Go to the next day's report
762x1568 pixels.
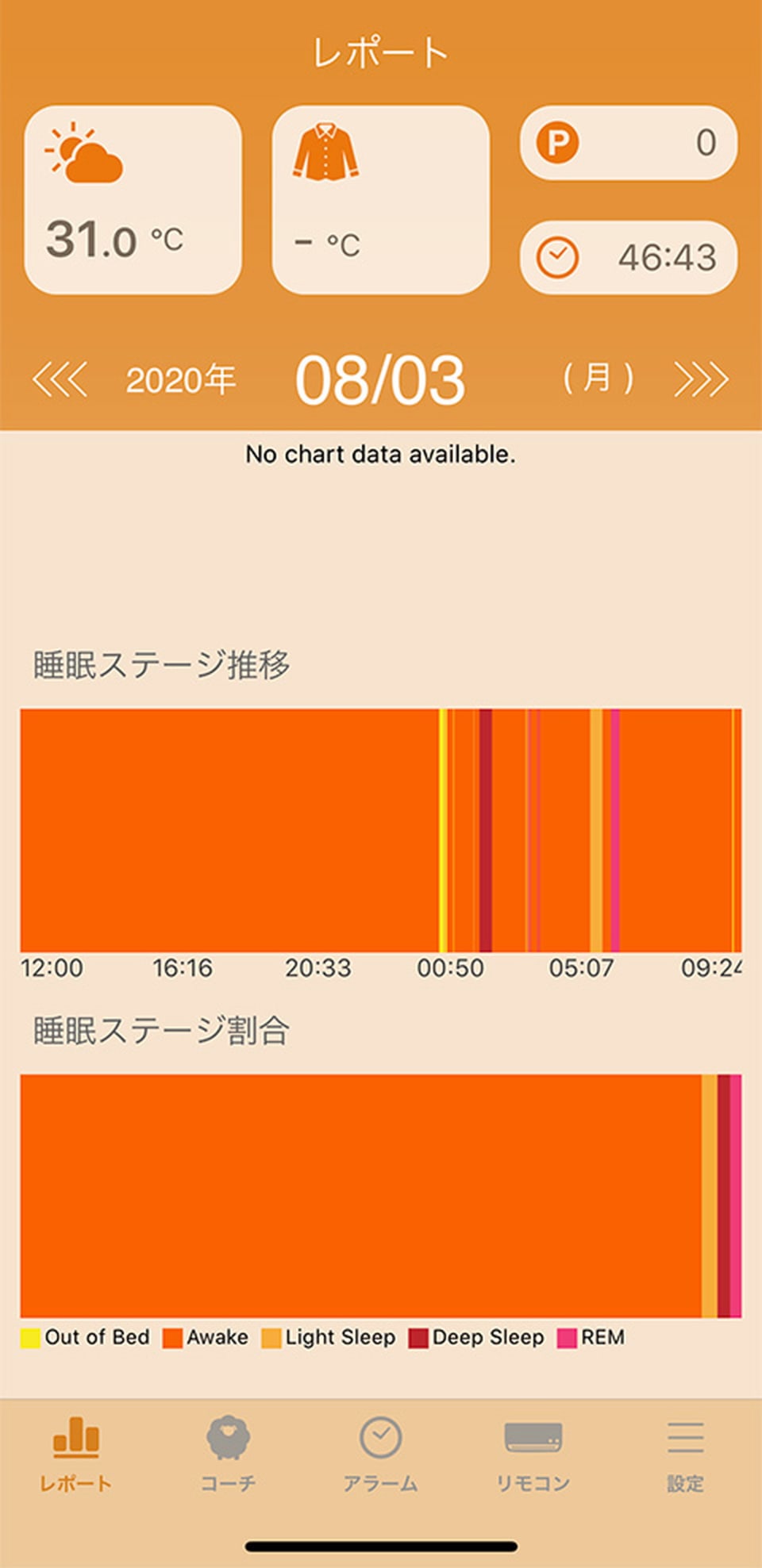(701, 379)
